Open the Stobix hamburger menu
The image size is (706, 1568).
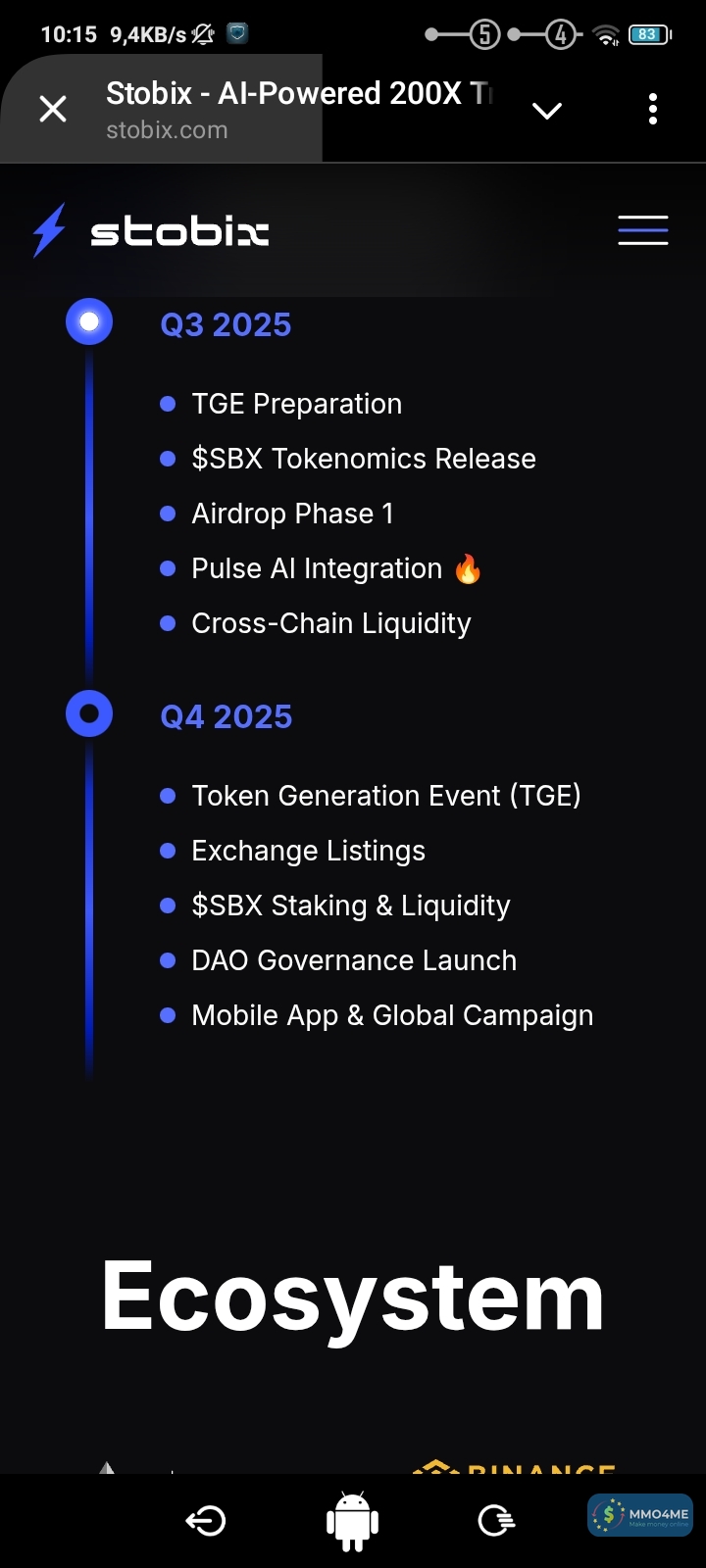[x=642, y=230]
